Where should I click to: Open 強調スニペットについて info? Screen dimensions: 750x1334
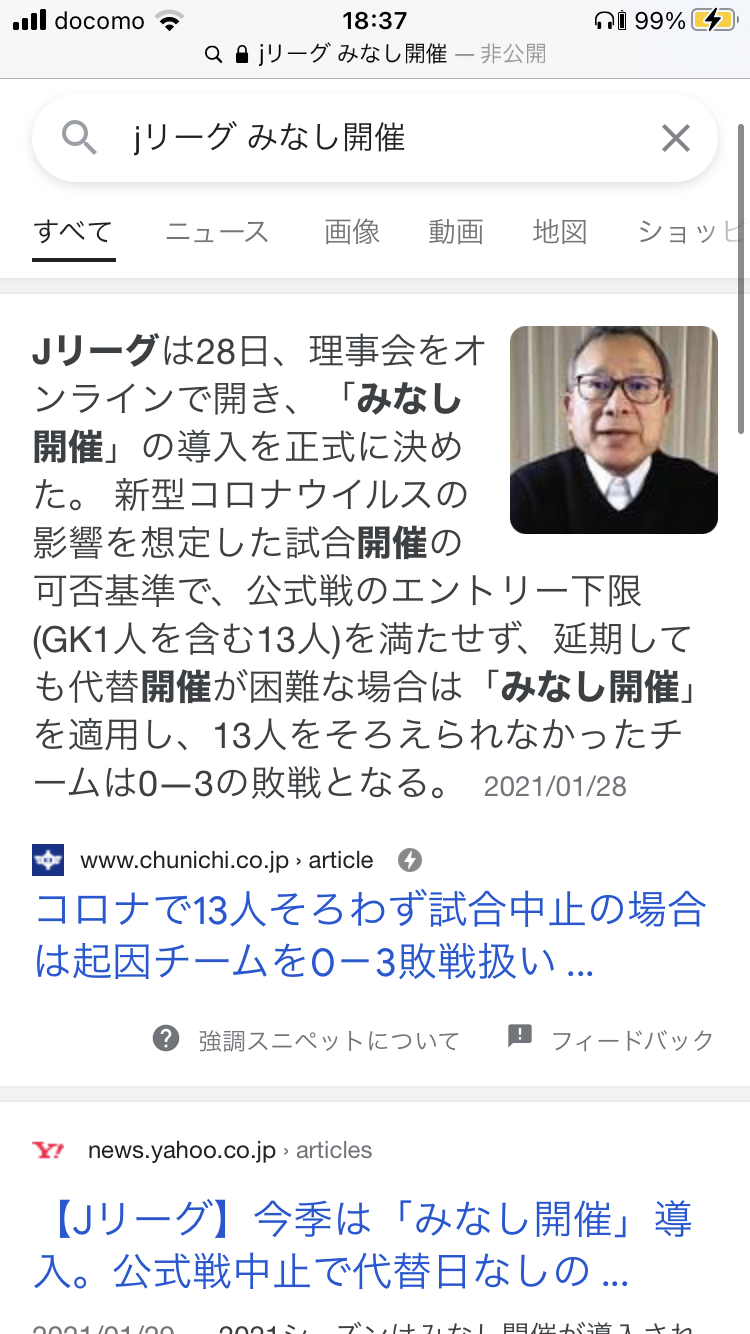pos(306,1040)
